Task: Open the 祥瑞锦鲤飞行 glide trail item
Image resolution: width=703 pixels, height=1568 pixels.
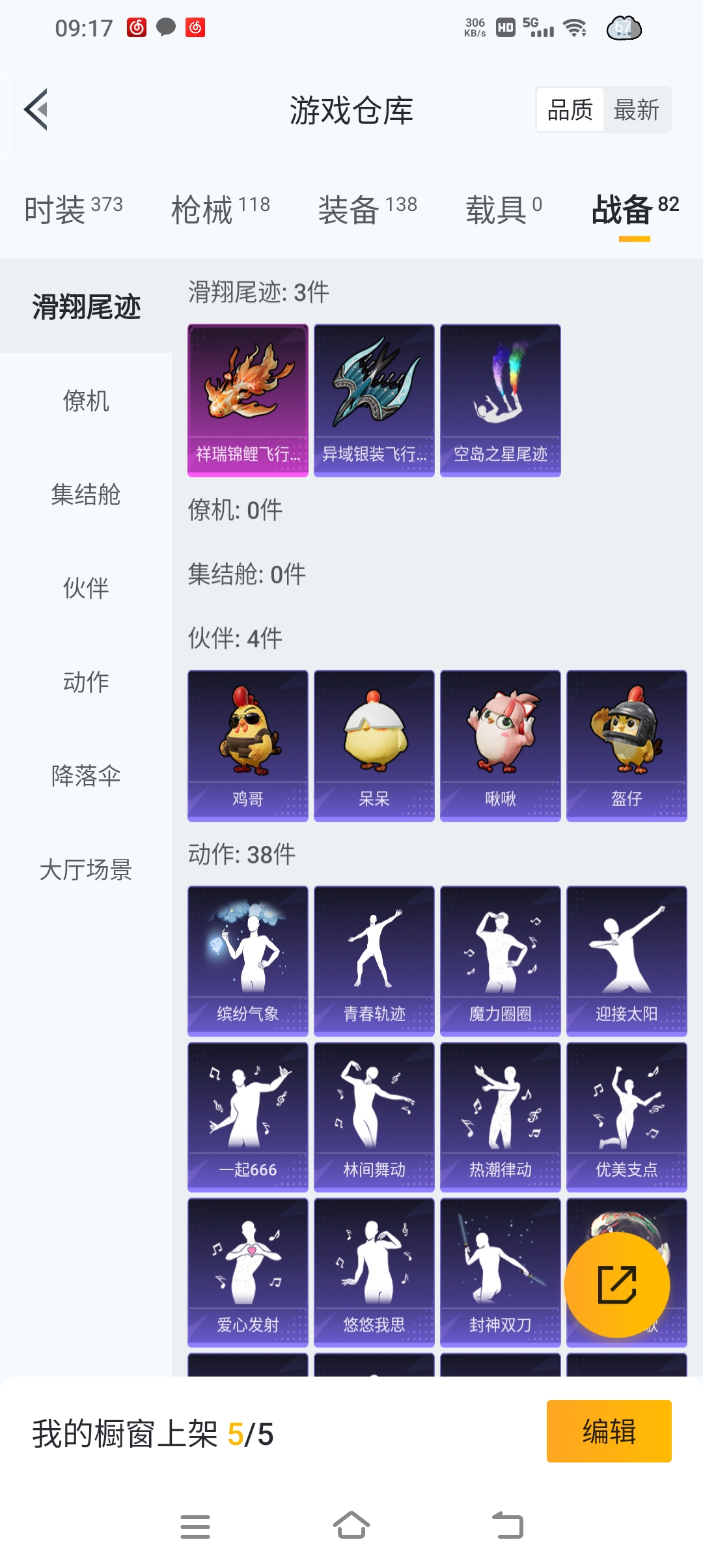Action: (x=247, y=400)
